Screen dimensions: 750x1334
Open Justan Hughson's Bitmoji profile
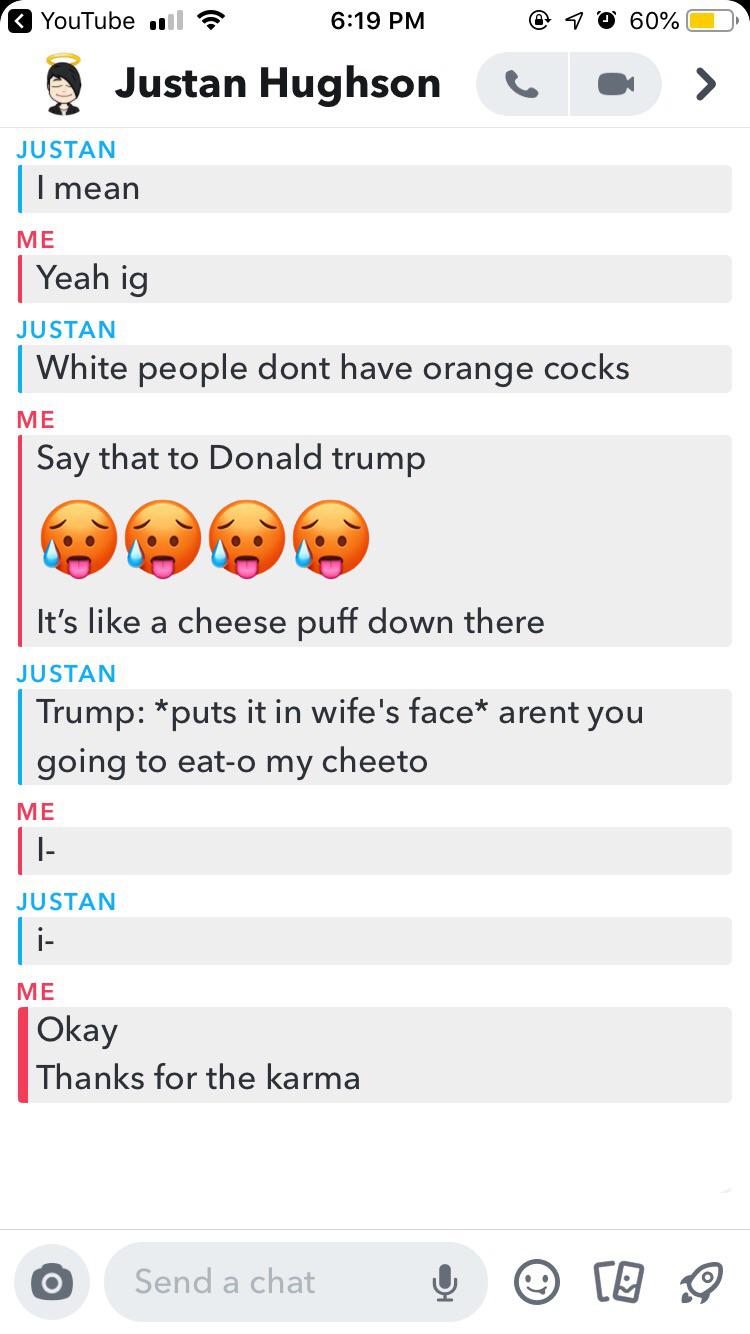pyautogui.click(x=64, y=85)
